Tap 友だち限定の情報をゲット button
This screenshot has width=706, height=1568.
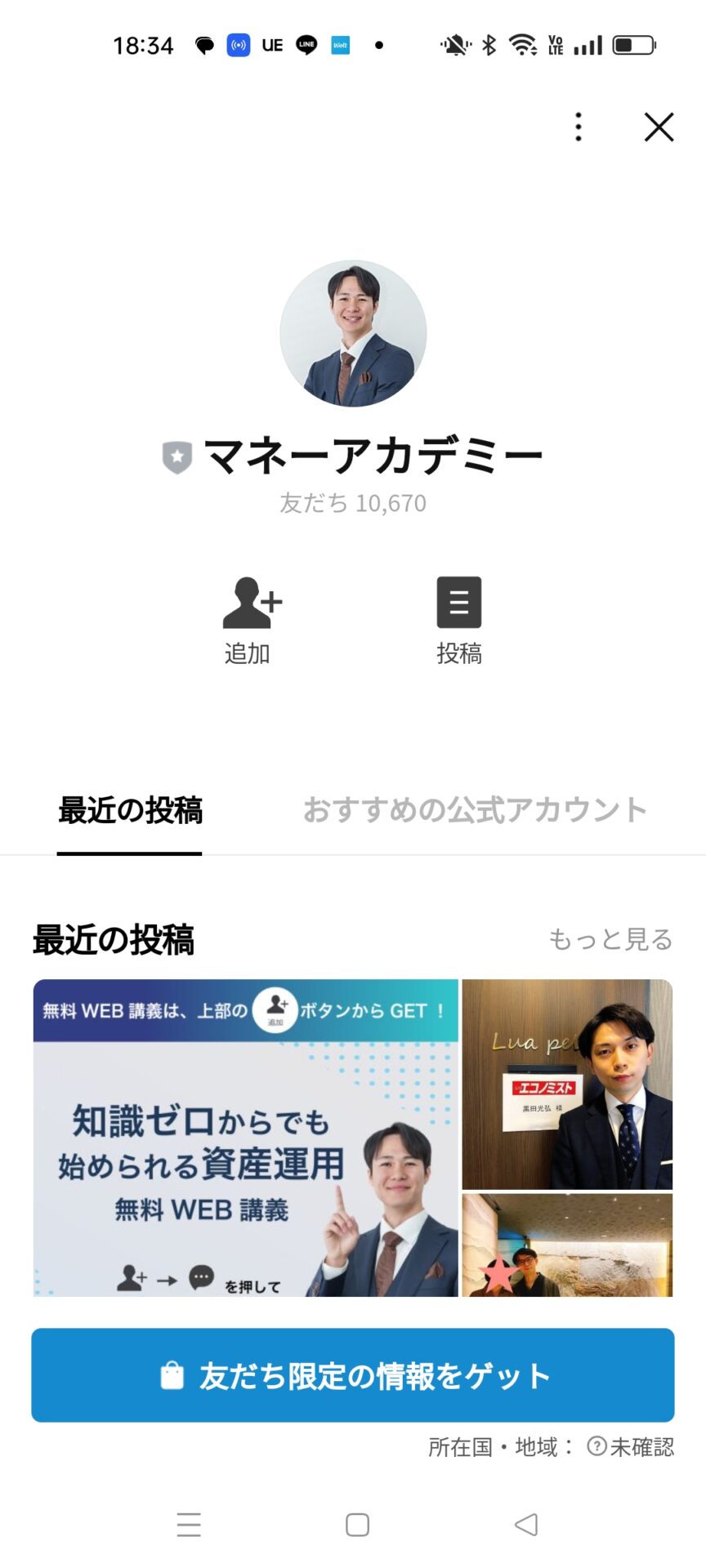[353, 1375]
